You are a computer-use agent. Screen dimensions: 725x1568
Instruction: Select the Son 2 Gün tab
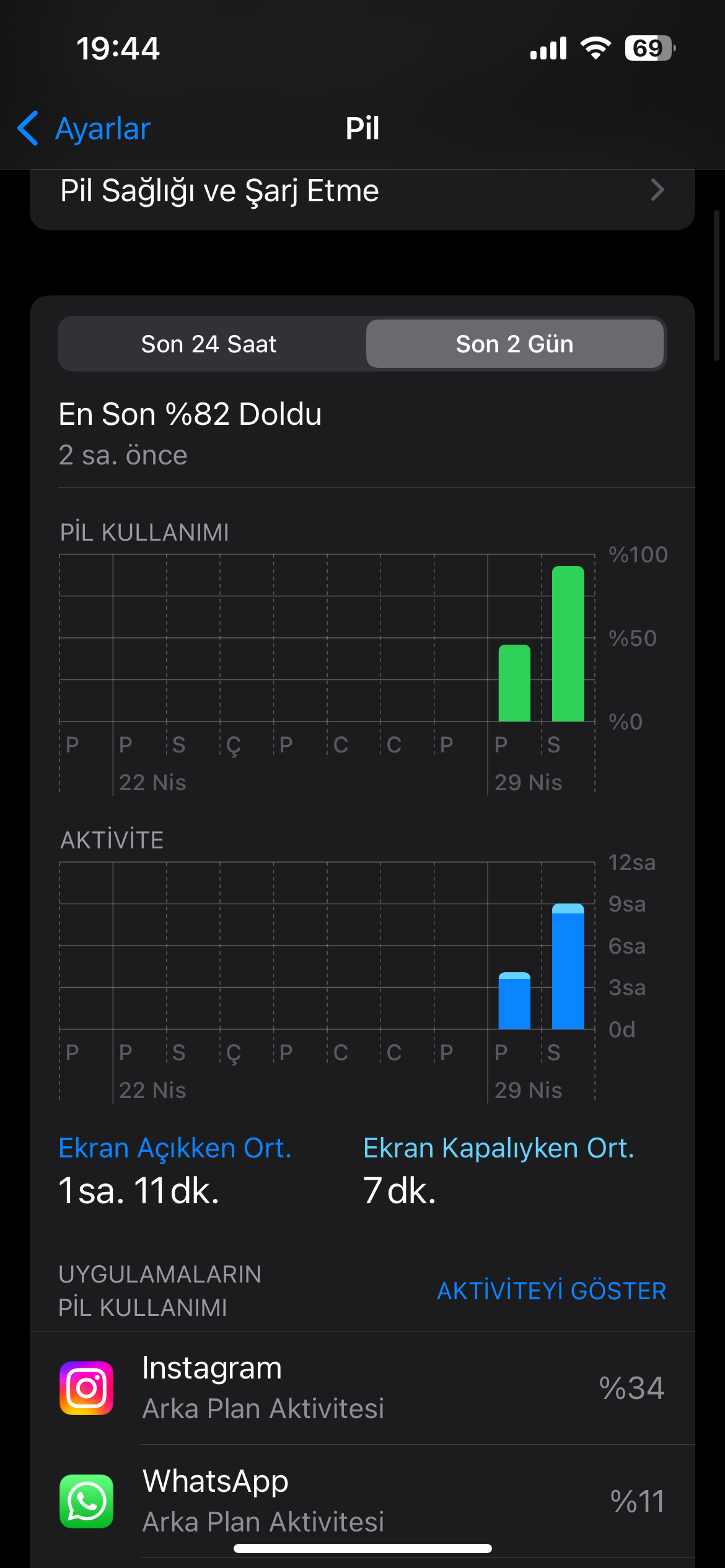pyautogui.click(x=514, y=344)
